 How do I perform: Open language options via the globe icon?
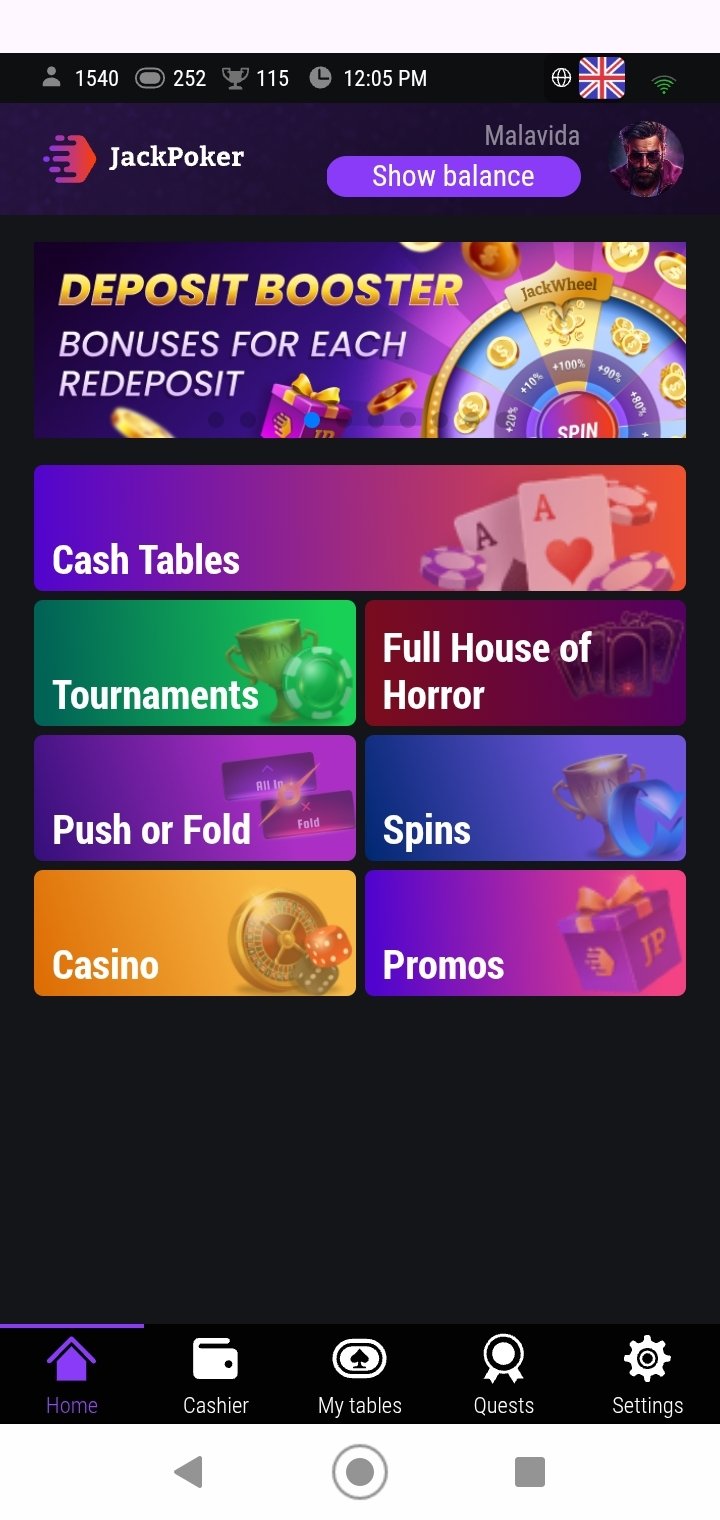click(x=560, y=77)
